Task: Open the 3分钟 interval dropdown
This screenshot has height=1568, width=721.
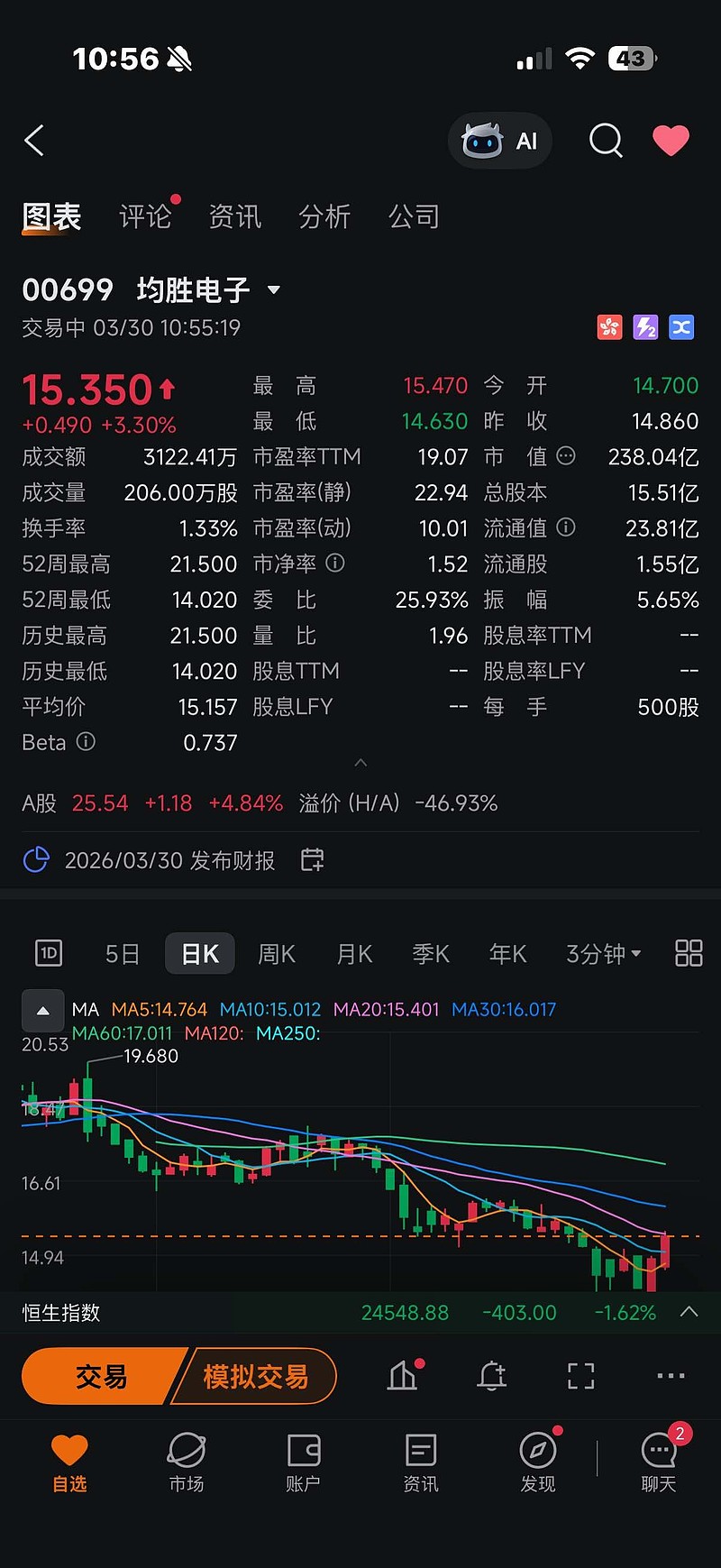Action: click(603, 953)
